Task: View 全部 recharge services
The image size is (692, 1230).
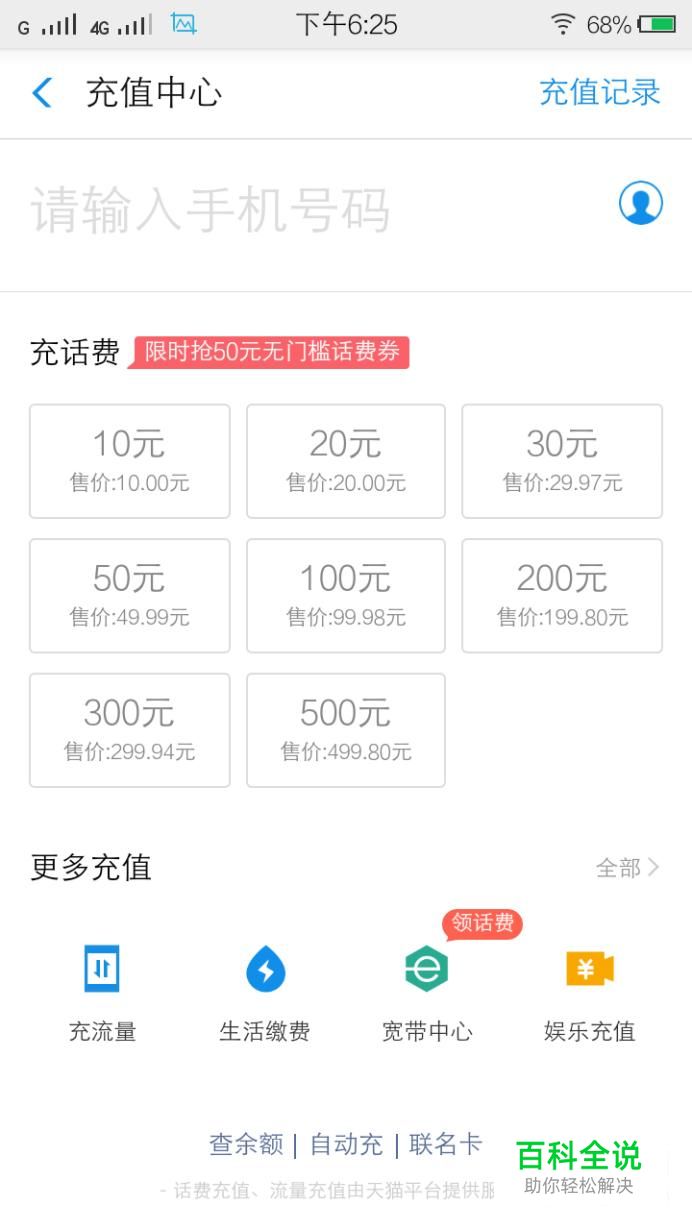Action: tap(627, 867)
